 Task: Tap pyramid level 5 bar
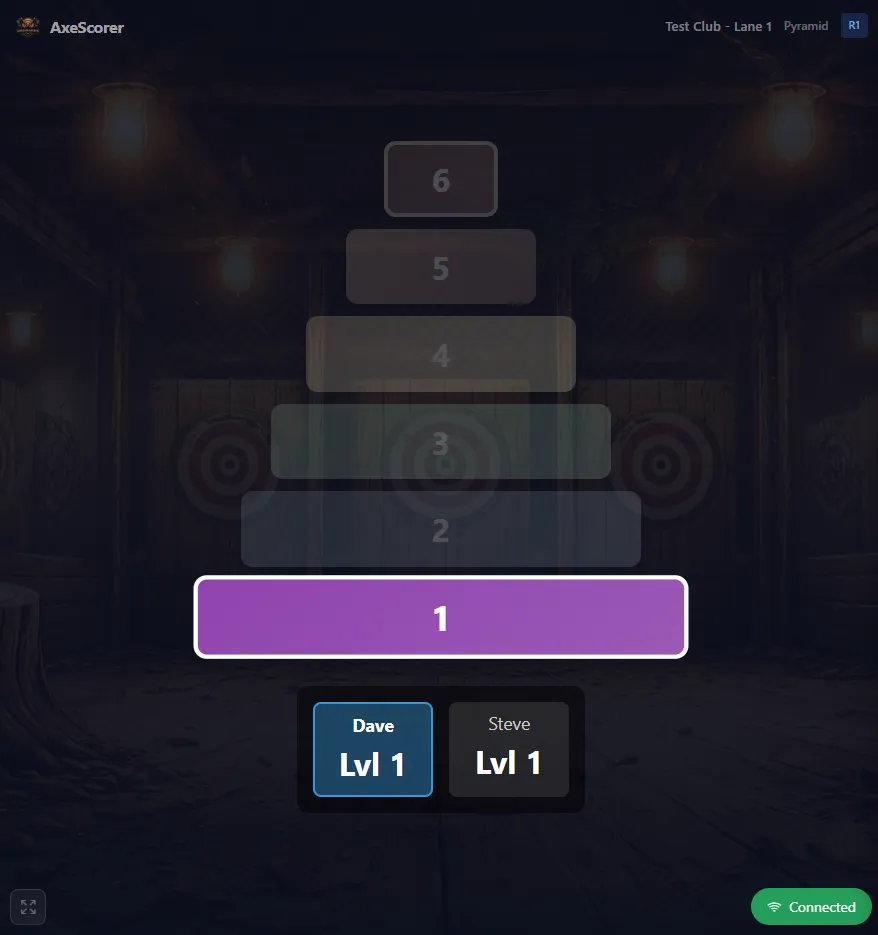(440, 267)
